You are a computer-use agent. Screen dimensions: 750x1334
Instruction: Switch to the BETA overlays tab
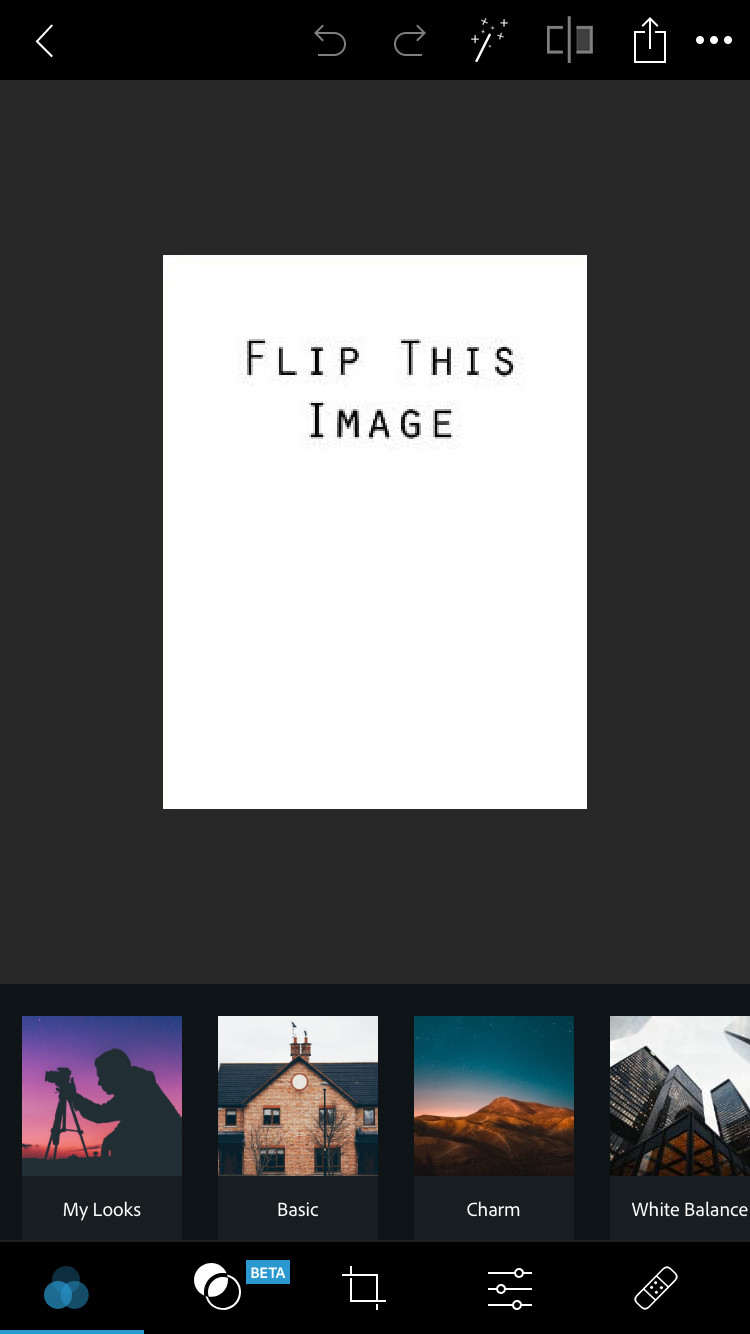[x=218, y=1287]
